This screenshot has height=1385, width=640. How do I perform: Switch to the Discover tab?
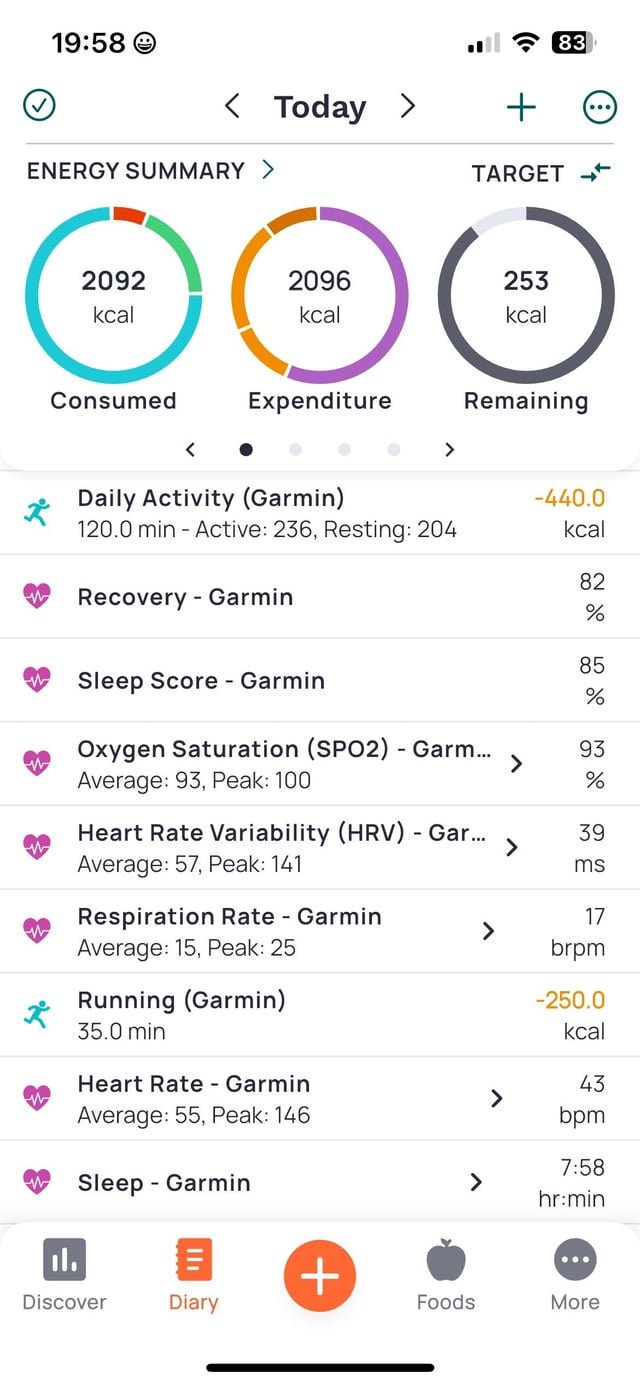point(64,1274)
